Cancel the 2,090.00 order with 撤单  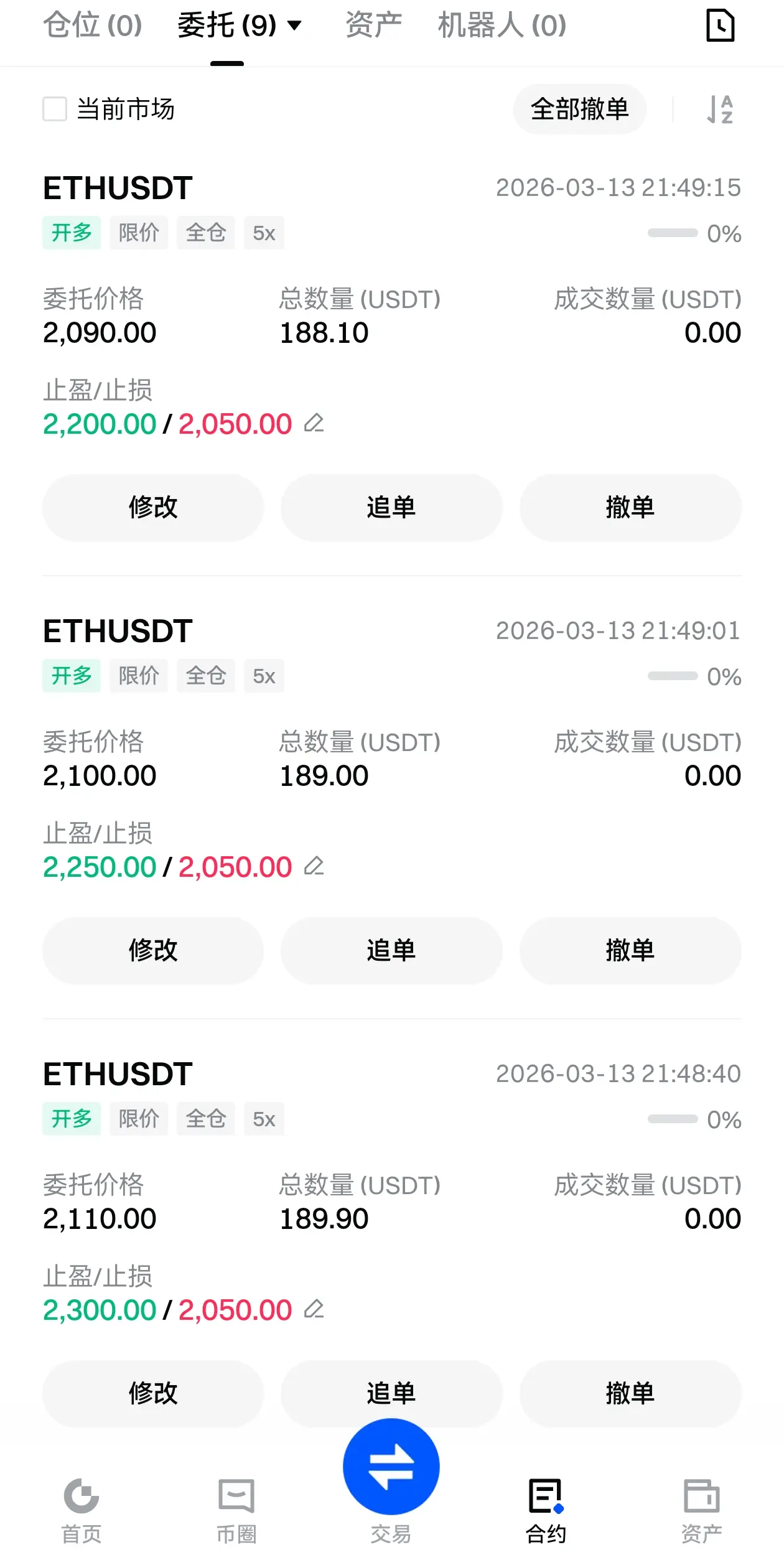click(x=630, y=508)
